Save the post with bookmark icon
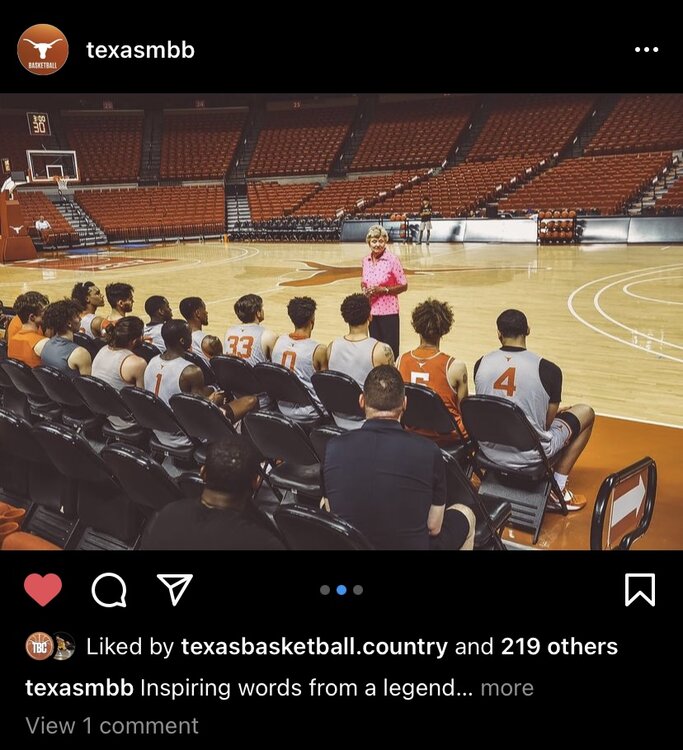 [x=640, y=590]
